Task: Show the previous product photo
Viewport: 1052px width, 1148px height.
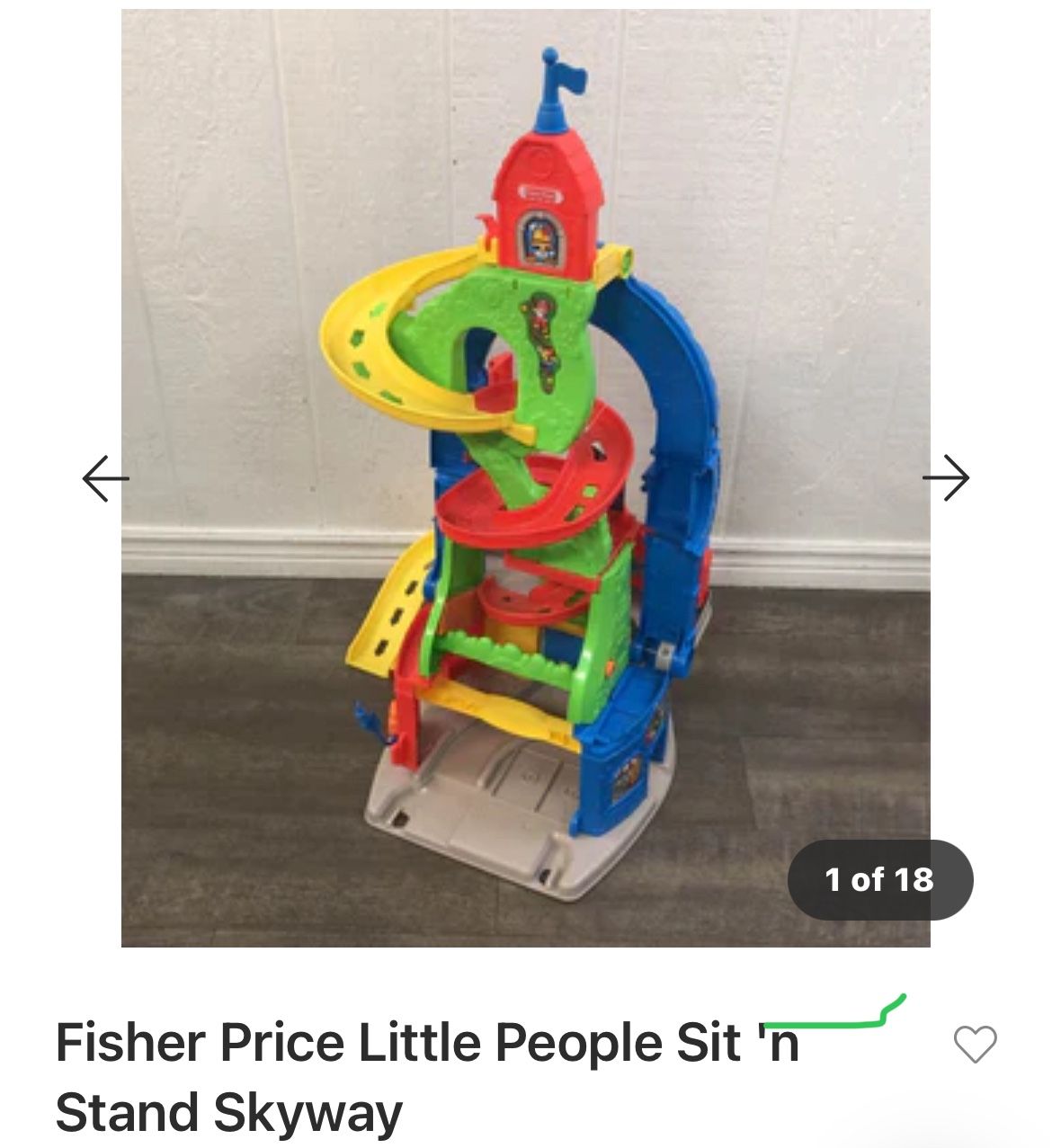Action: 105,477
